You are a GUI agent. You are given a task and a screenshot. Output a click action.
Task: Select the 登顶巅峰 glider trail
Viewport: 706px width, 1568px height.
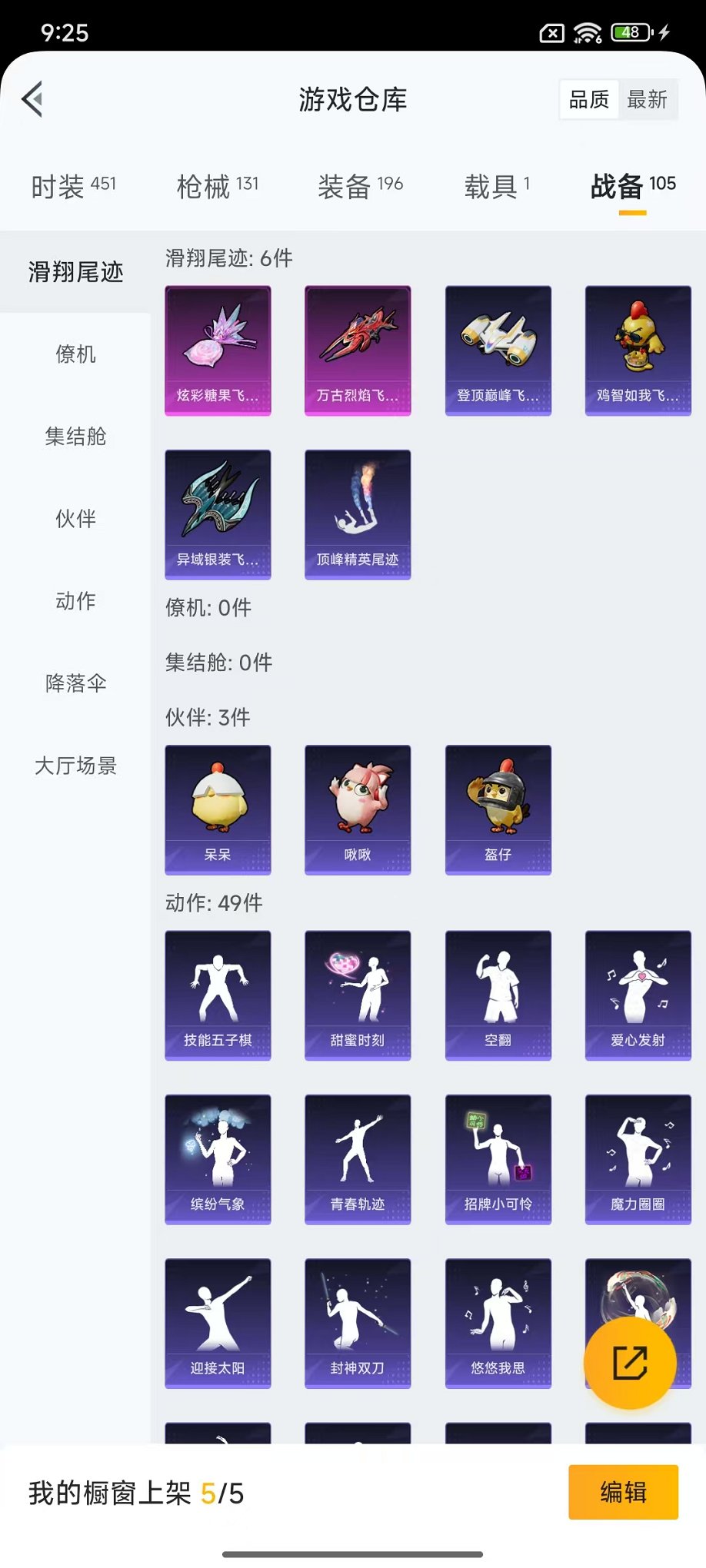(x=498, y=350)
